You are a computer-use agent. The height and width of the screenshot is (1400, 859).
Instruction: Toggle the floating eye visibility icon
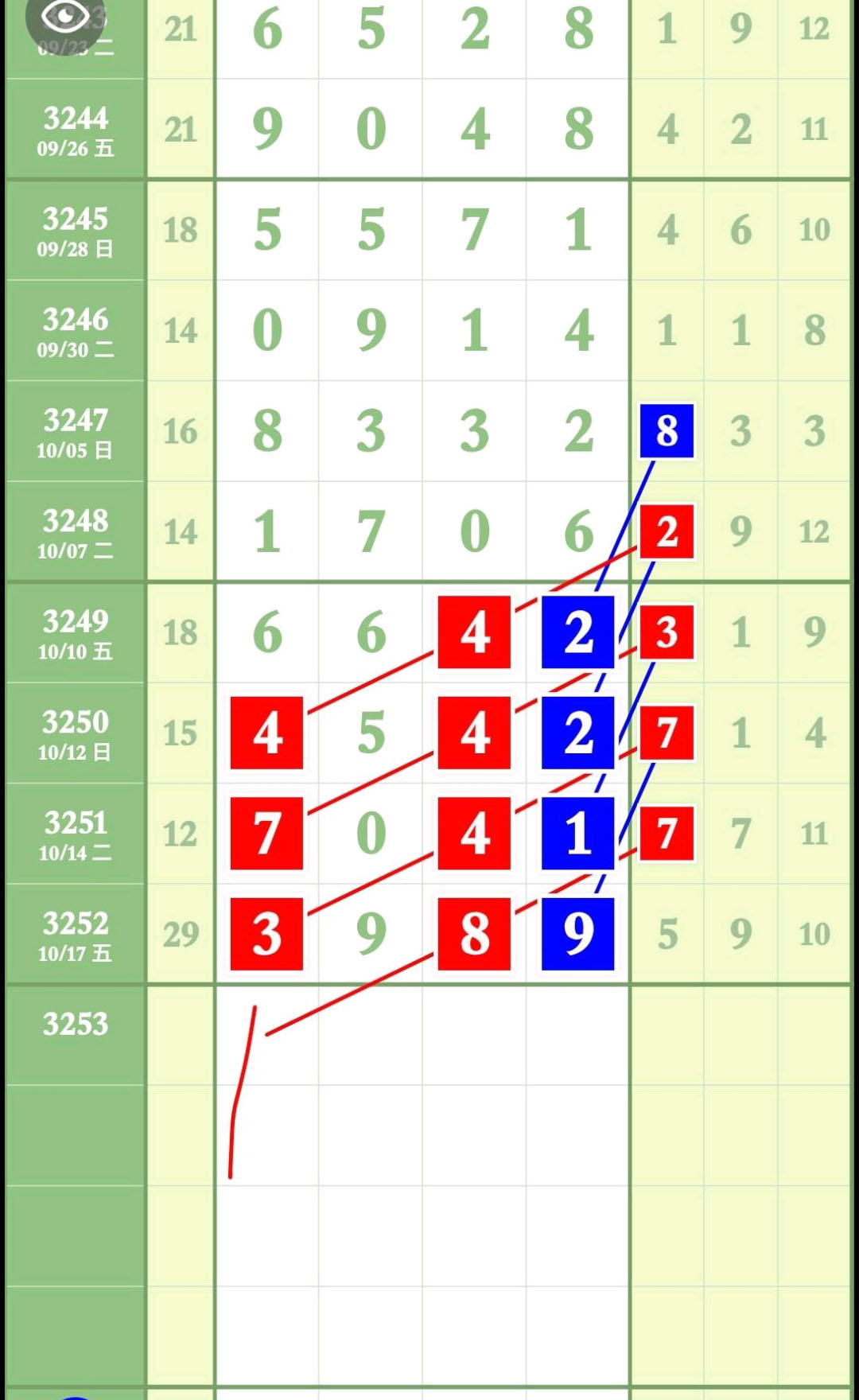tap(65, 19)
